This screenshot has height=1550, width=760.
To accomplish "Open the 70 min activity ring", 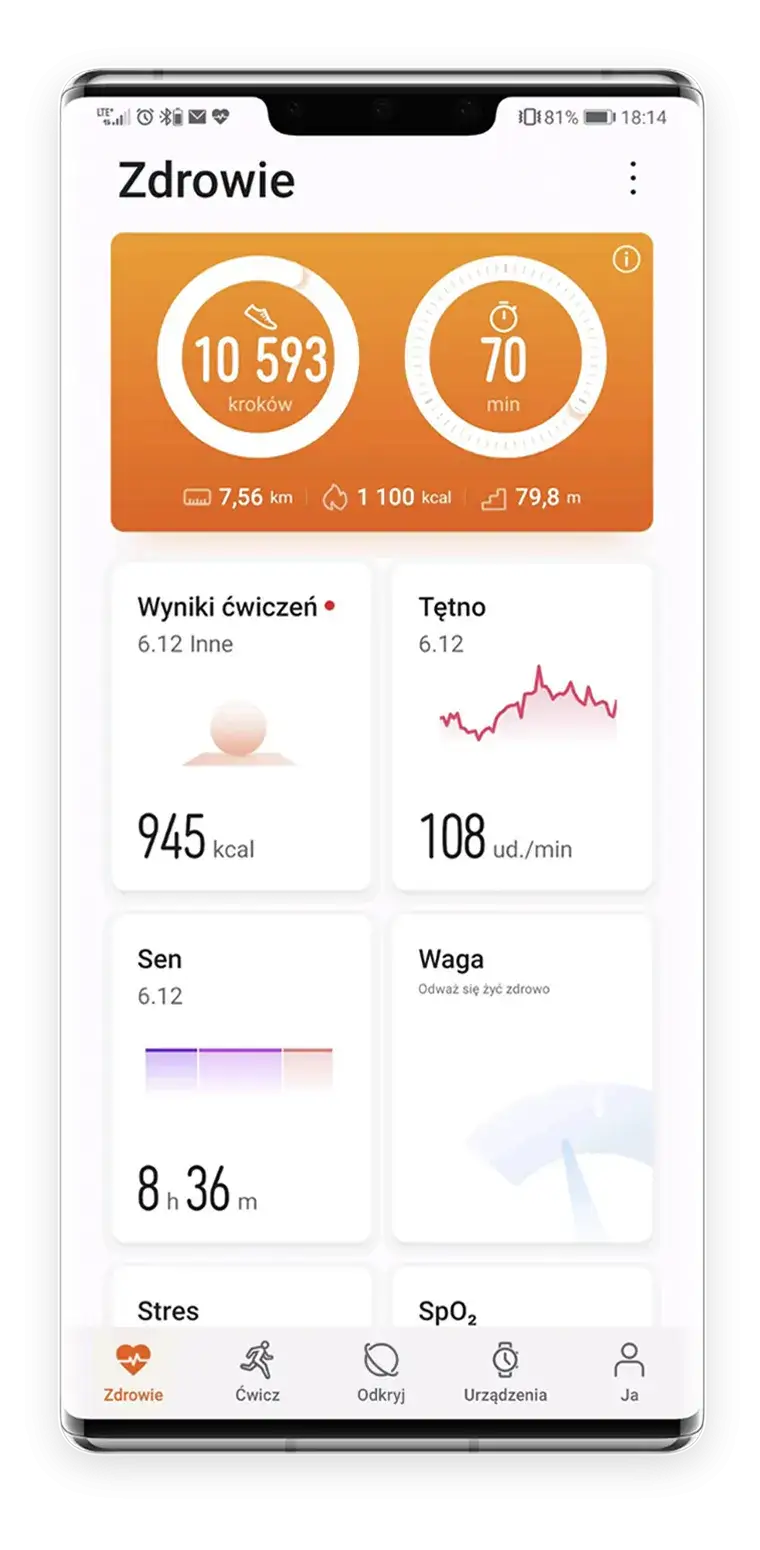I will (505, 357).
